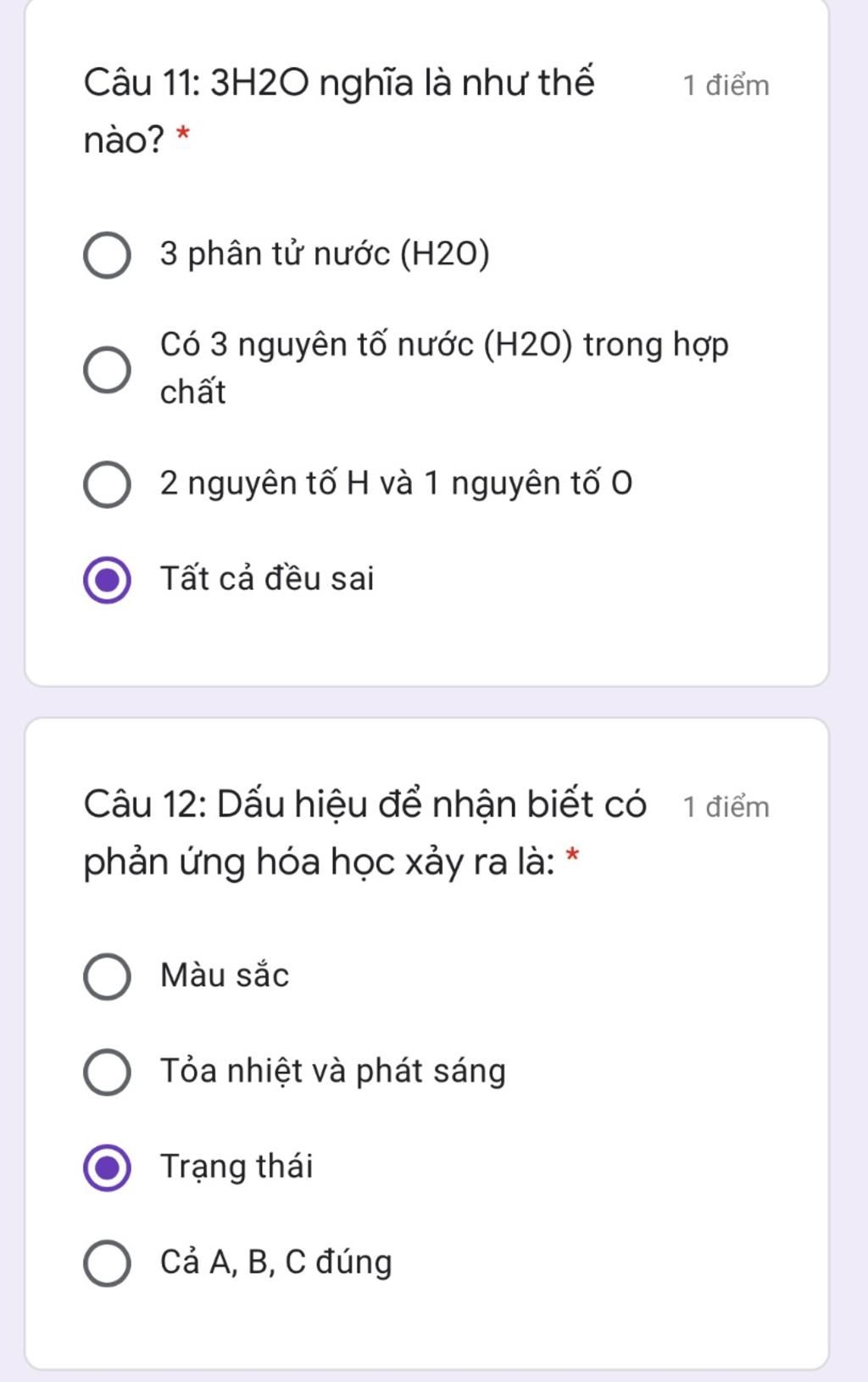Image resolution: width=868 pixels, height=1382 pixels.
Task: Select 'Màu sắc' for question 12
Action: (x=108, y=976)
